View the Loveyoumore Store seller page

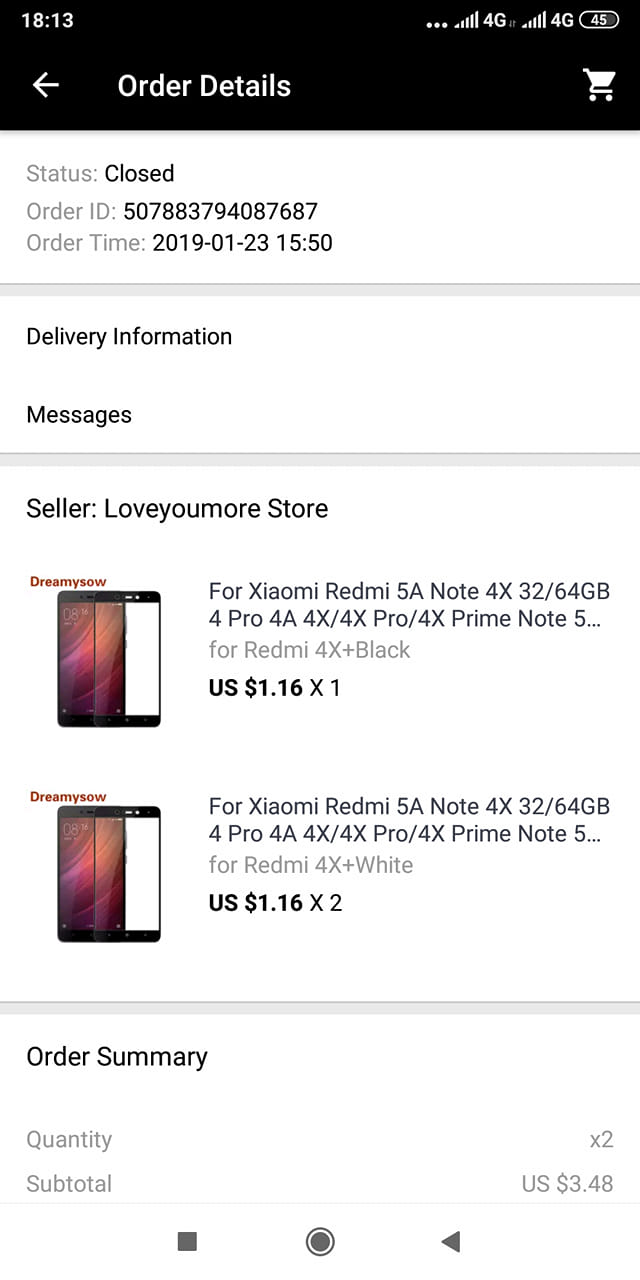click(x=177, y=508)
